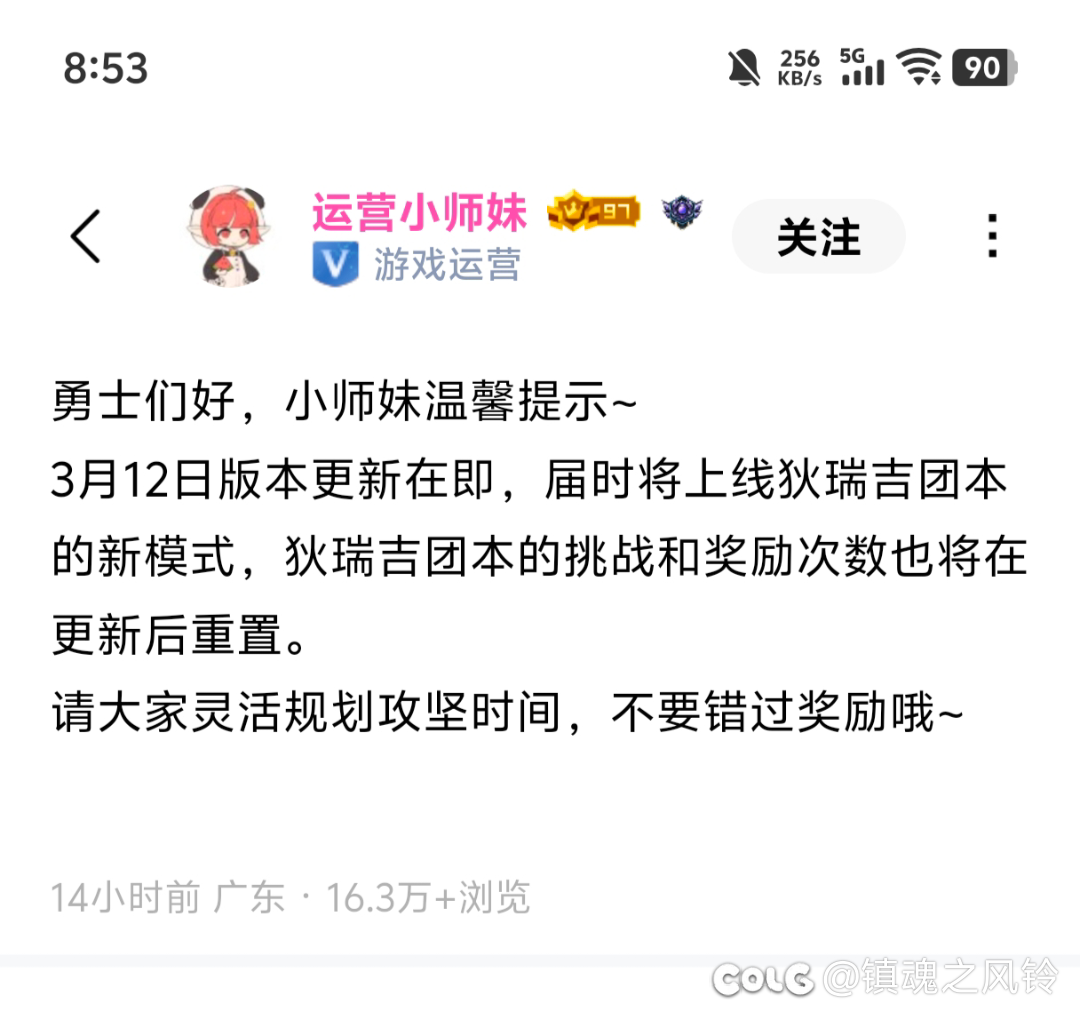
Task: Open the 运营小师妹 username link
Action: pos(419,213)
